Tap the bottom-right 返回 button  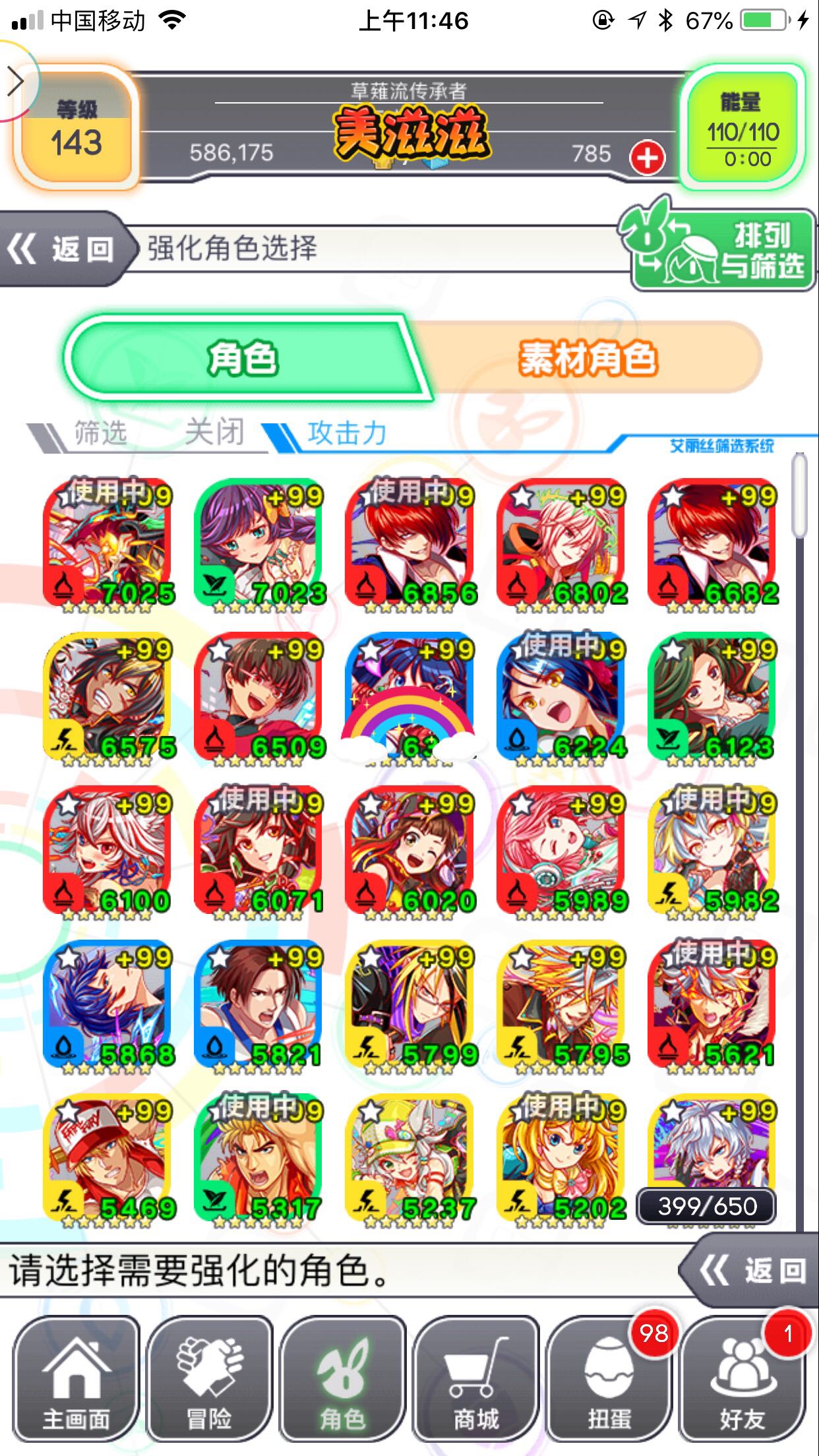tap(752, 1270)
